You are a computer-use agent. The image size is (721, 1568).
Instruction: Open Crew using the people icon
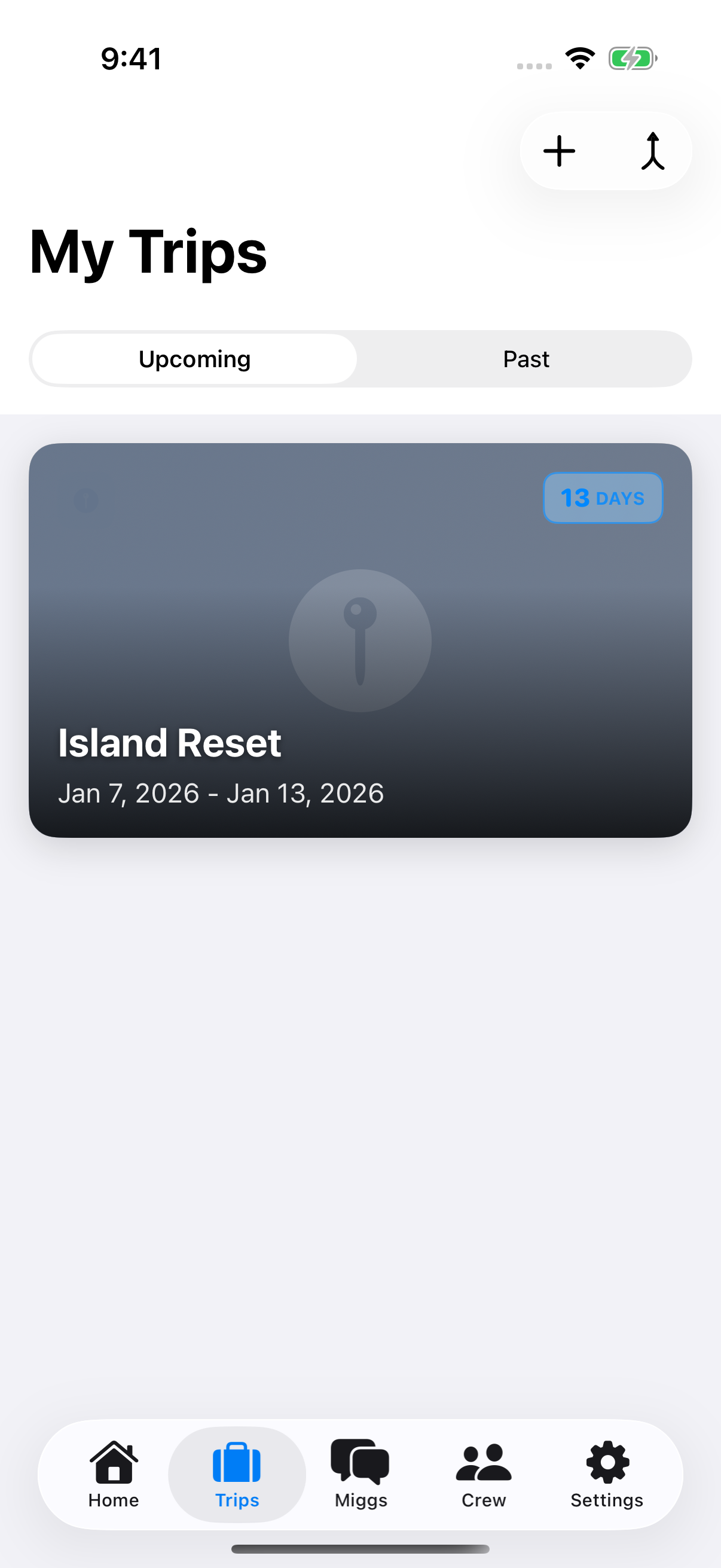point(483,1460)
